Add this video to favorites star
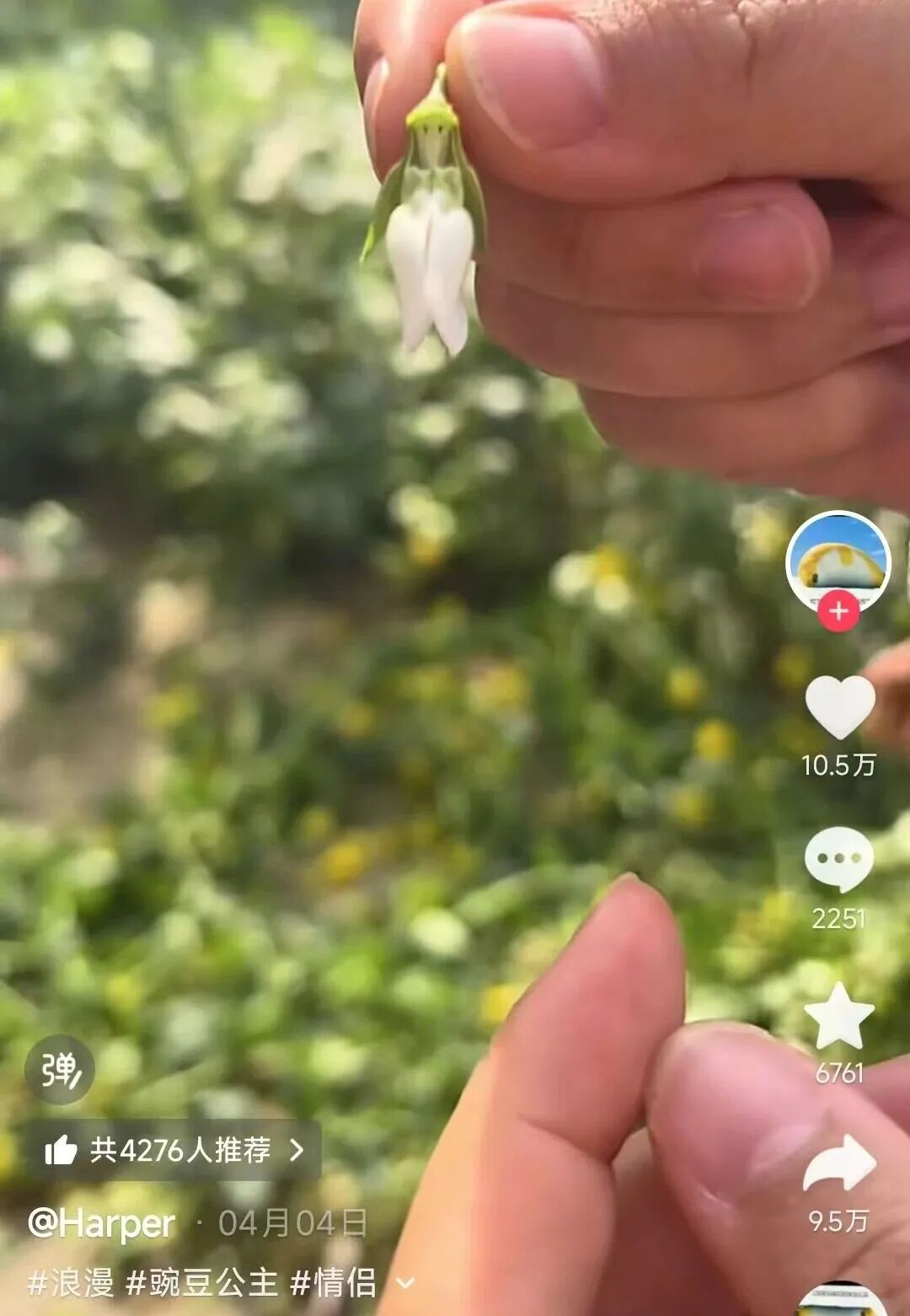Image resolution: width=910 pixels, height=1316 pixels. 838,1017
